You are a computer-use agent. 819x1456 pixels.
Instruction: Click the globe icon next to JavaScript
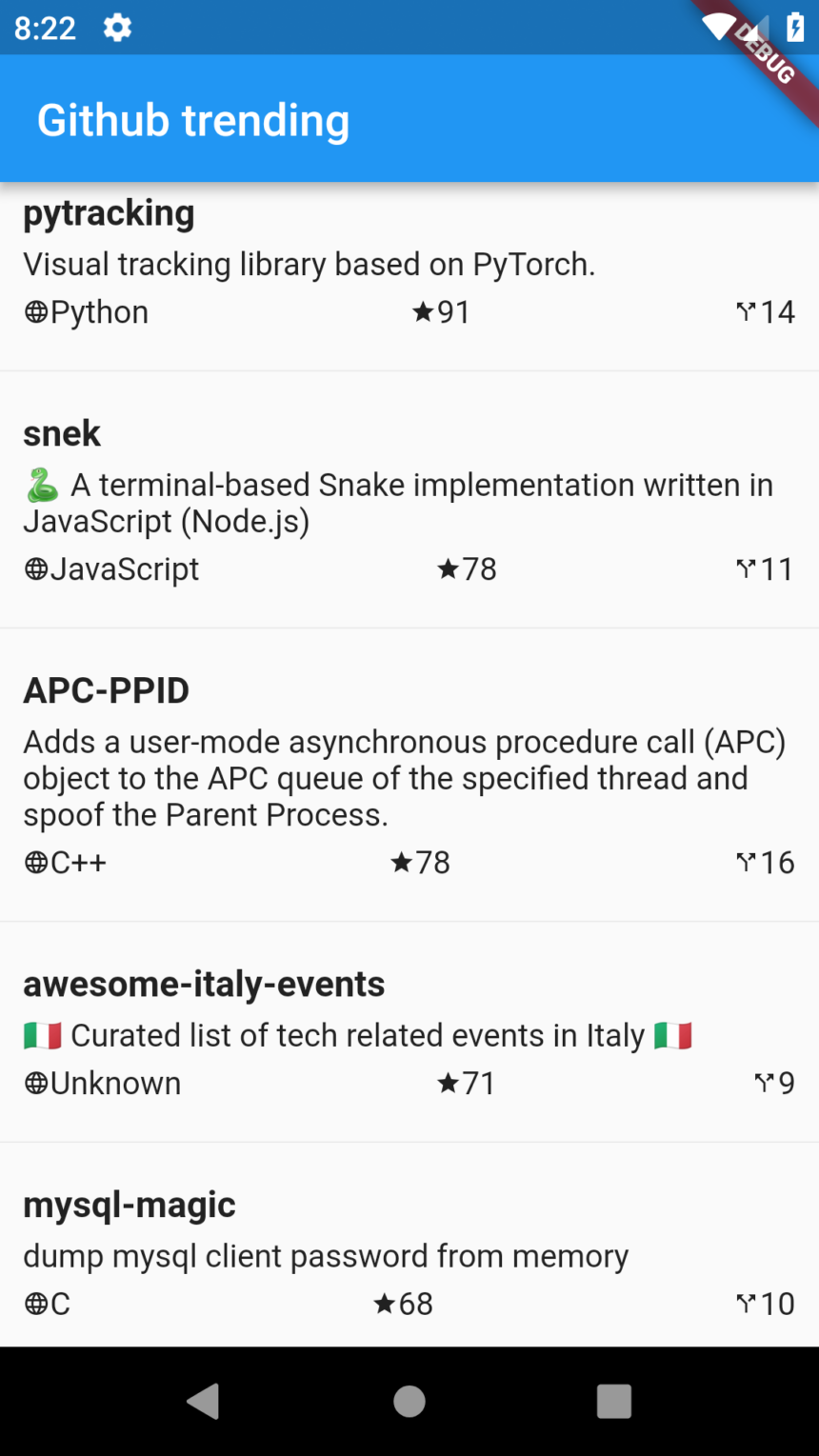(x=36, y=568)
